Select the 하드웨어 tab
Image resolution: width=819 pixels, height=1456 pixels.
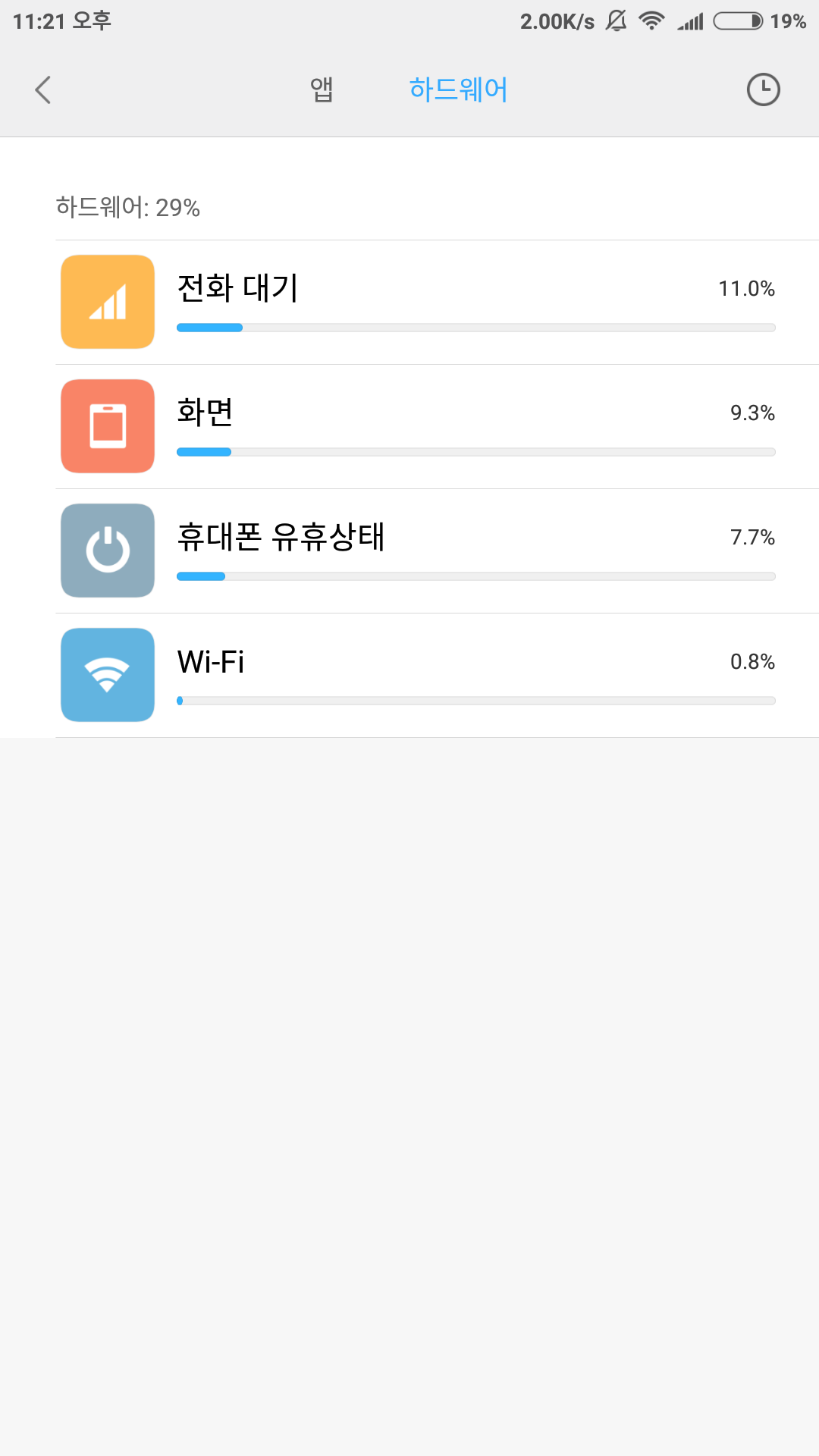coord(458,89)
